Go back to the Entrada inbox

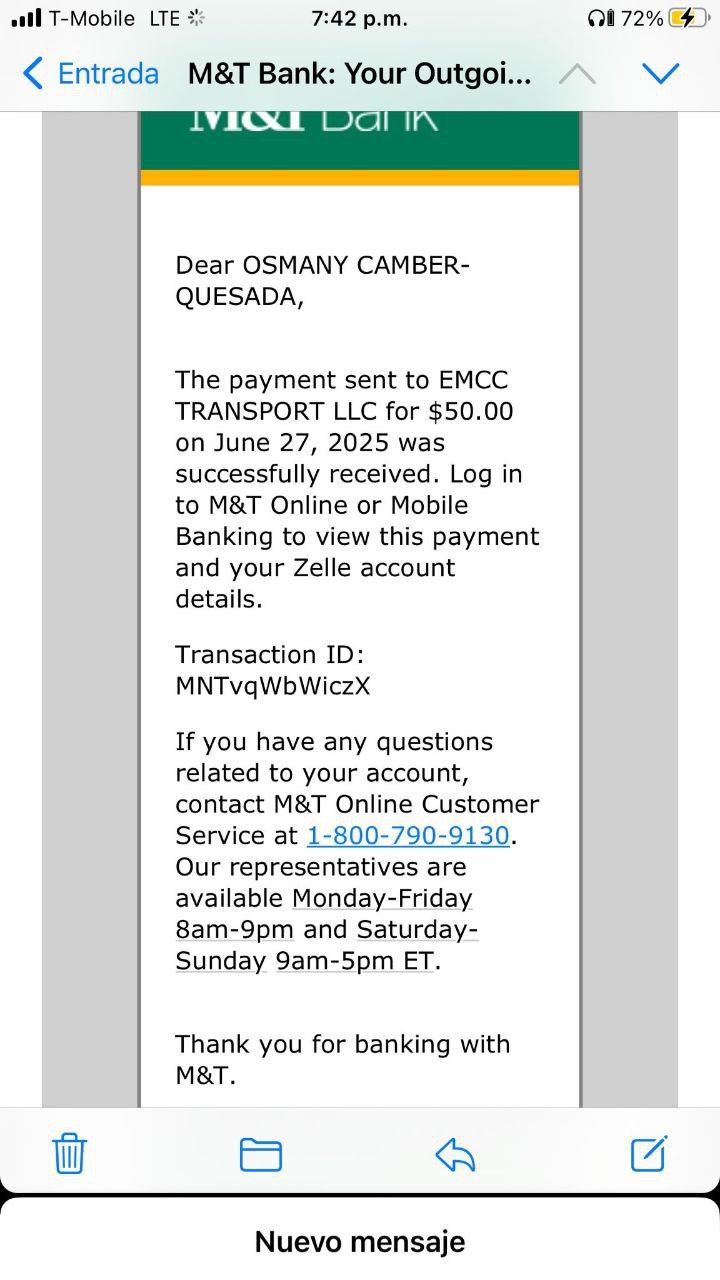click(x=90, y=74)
